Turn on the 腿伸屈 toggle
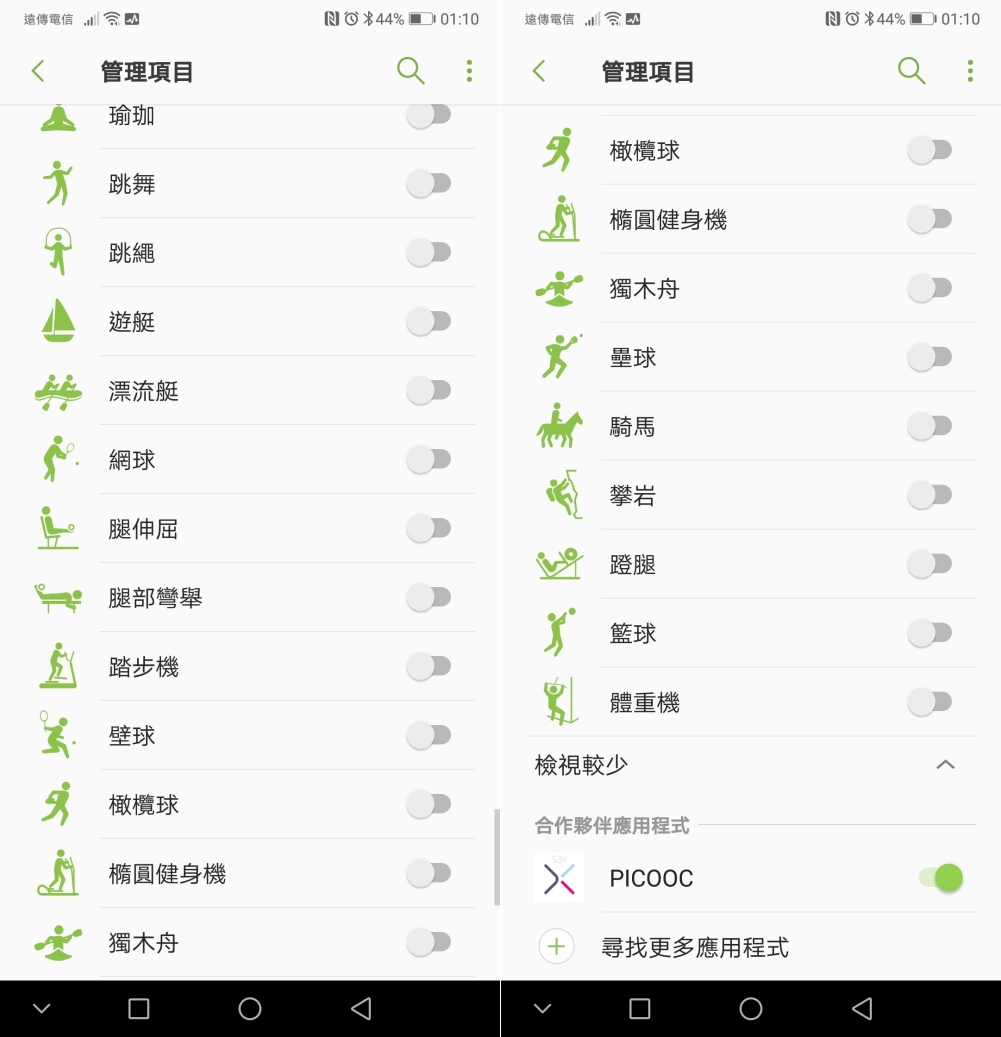 click(x=429, y=529)
